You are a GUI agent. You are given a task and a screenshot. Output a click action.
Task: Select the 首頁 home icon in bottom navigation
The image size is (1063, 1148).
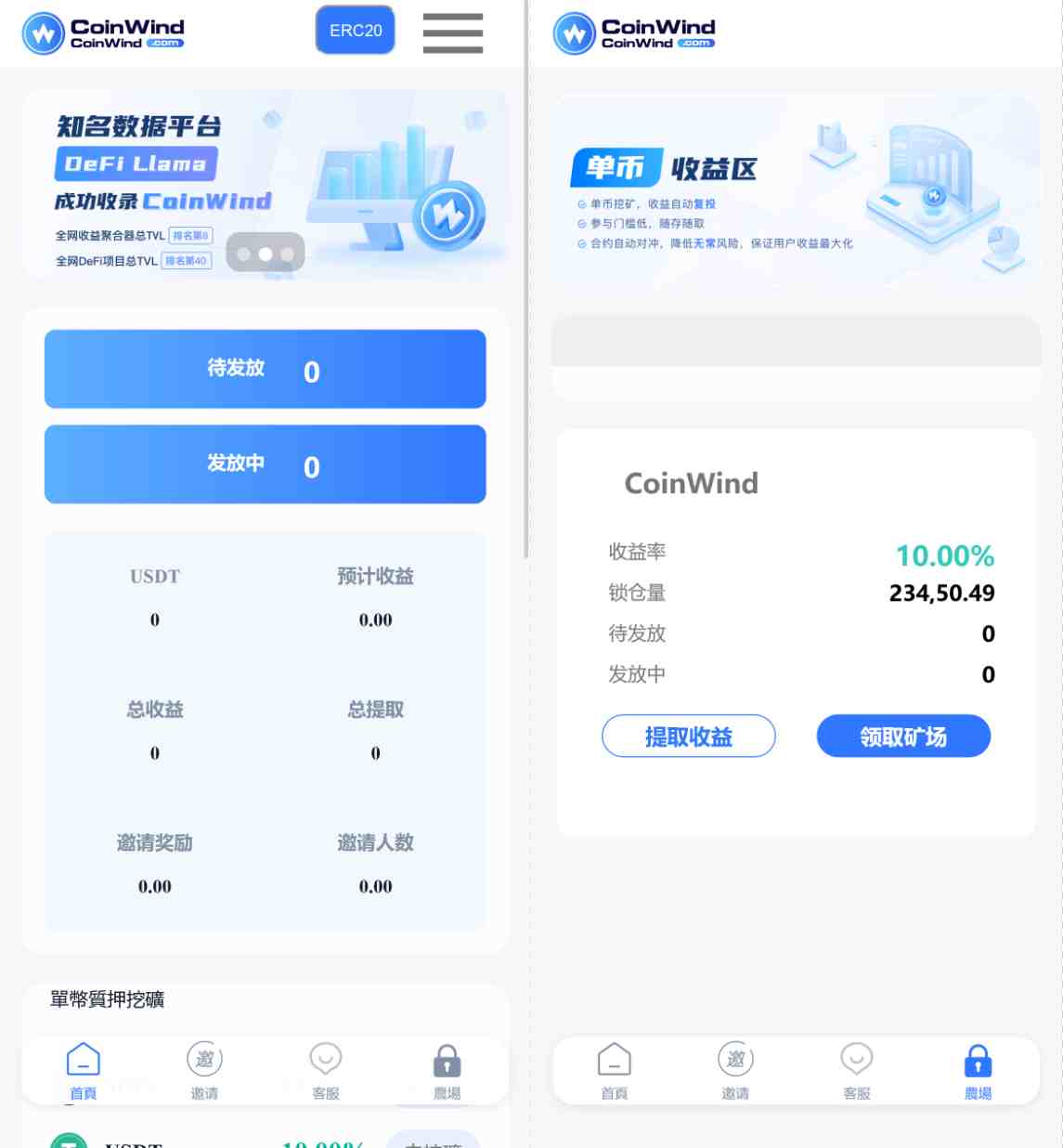coord(84,1068)
